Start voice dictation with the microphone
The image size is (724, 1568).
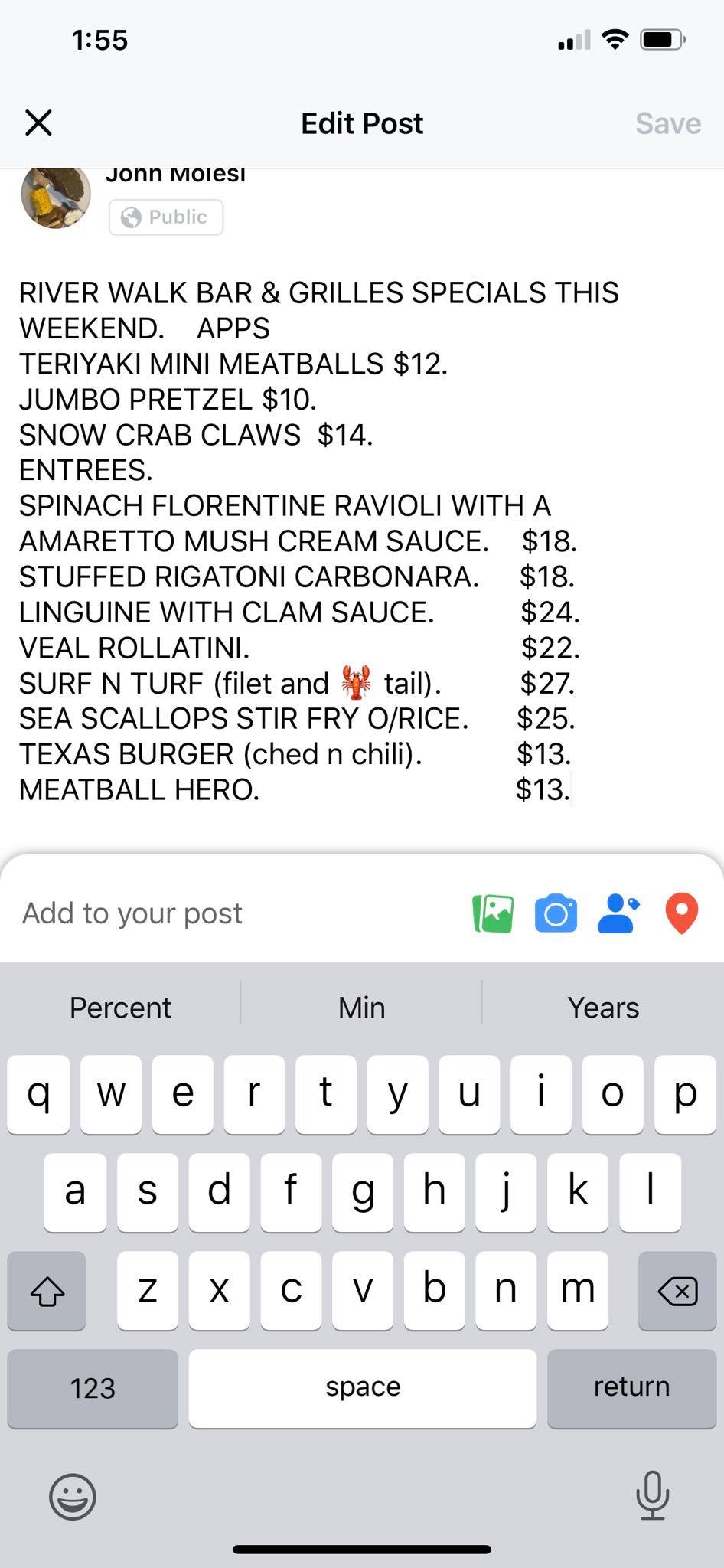[652, 1494]
